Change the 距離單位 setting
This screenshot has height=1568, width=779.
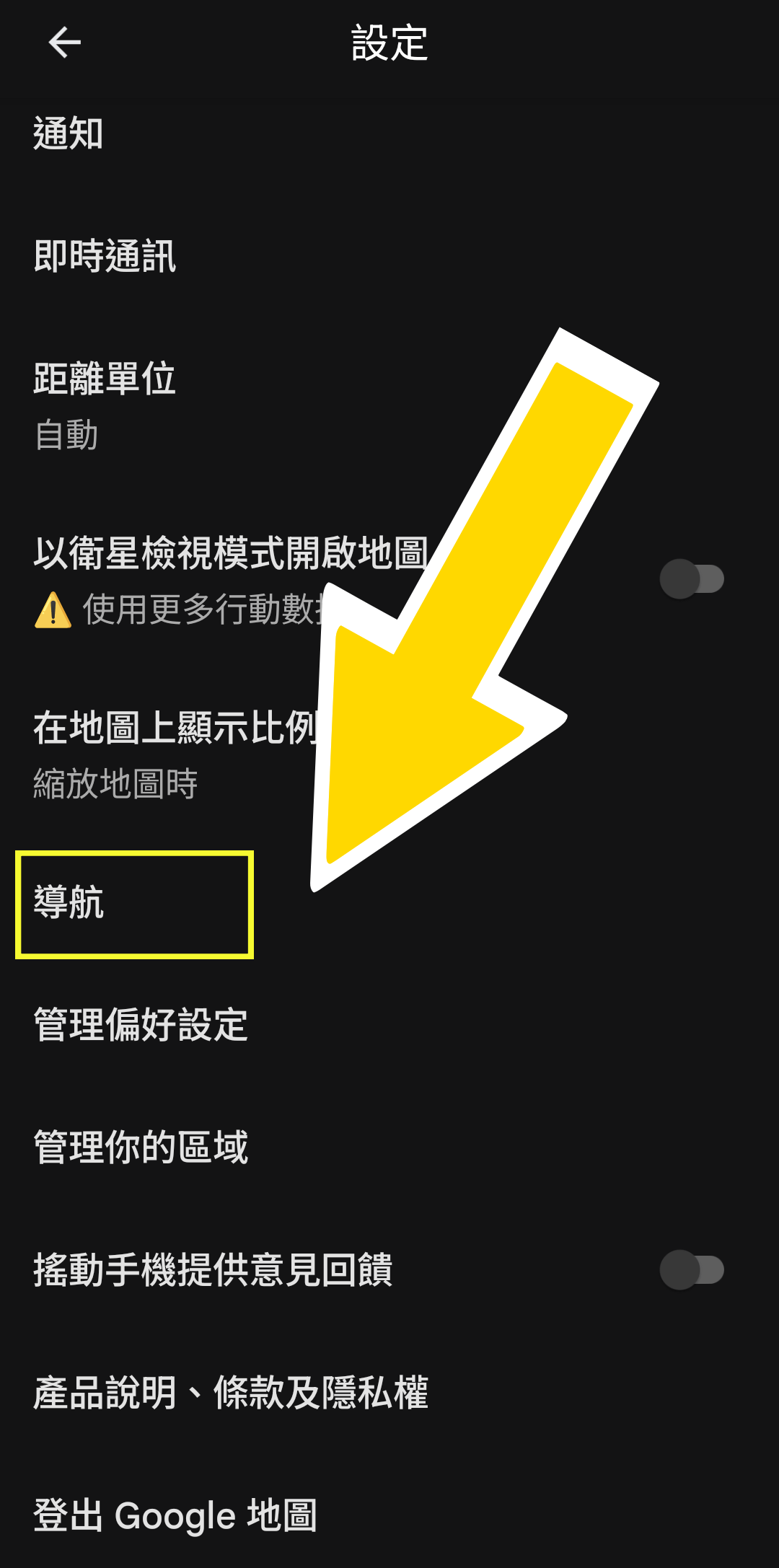pos(105,405)
